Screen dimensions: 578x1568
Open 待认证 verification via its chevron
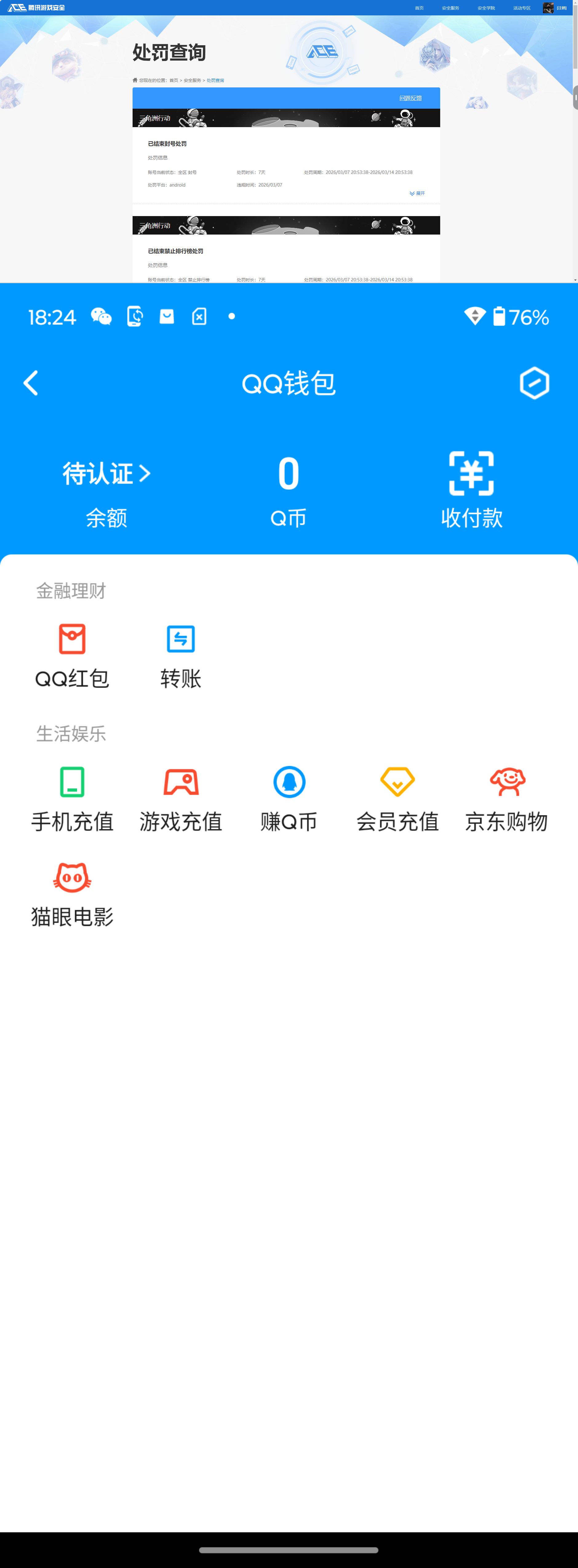[107, 474]
